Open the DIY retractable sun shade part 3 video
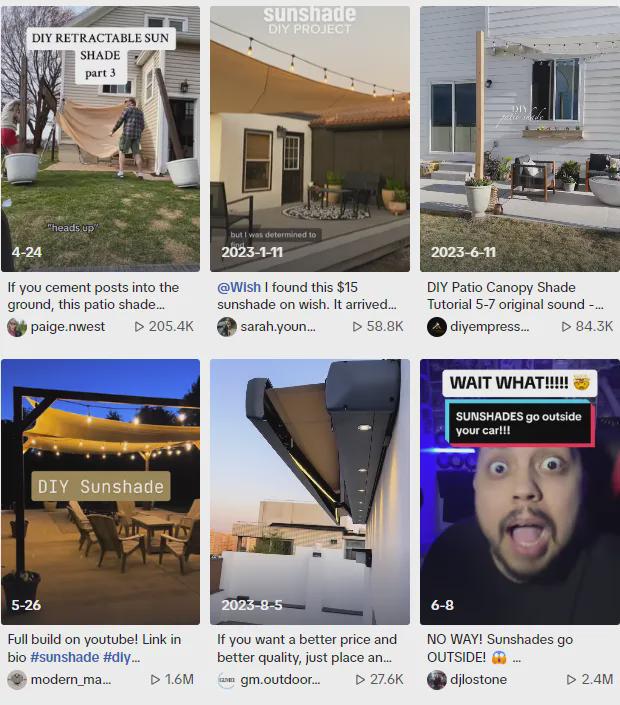The image size is (620, 705). tap(100, 138)
